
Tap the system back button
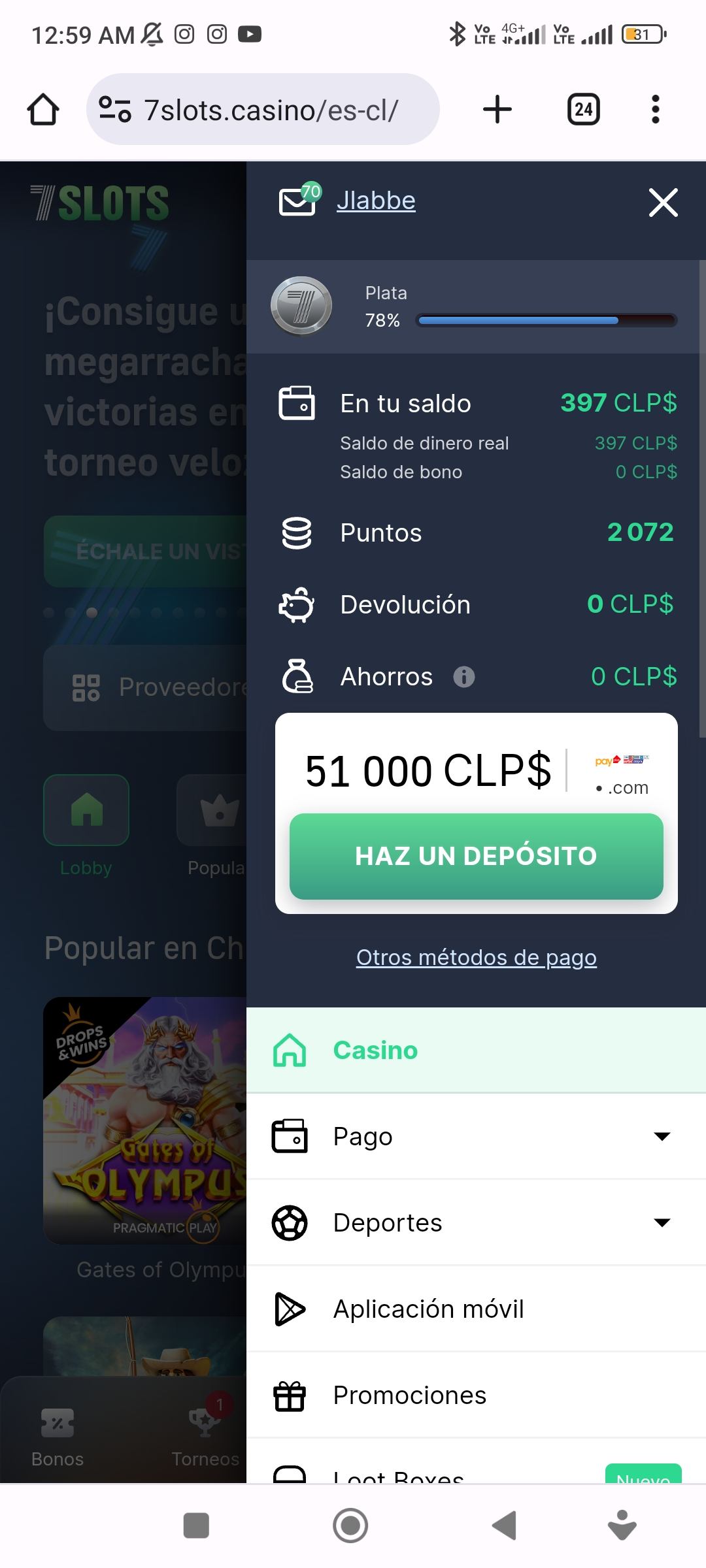504,1526
